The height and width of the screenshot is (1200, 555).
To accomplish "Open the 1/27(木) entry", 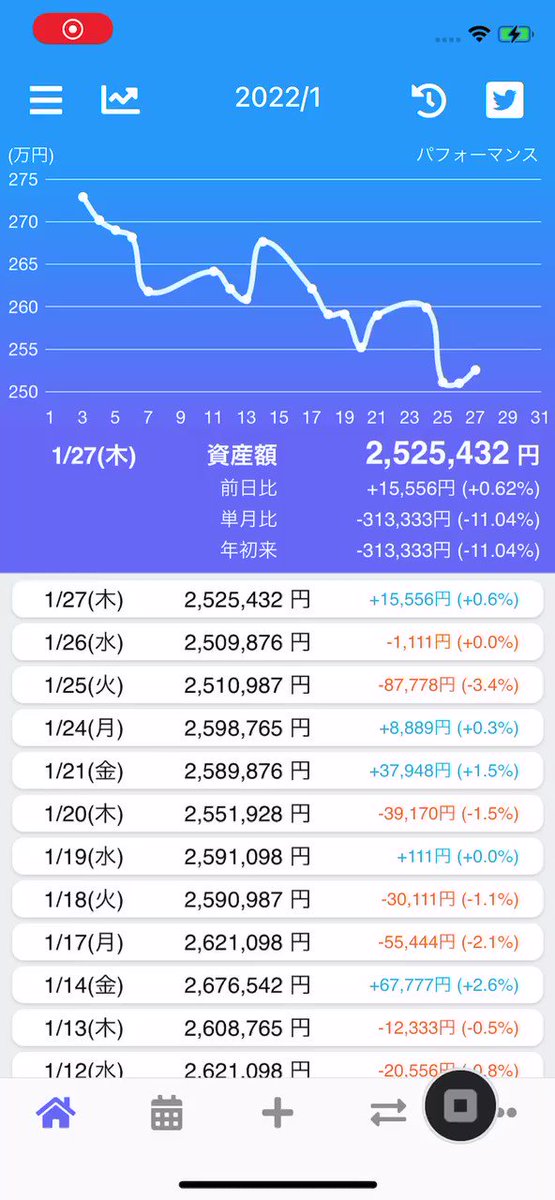I will pyautogui.click(x=277, y=600).
